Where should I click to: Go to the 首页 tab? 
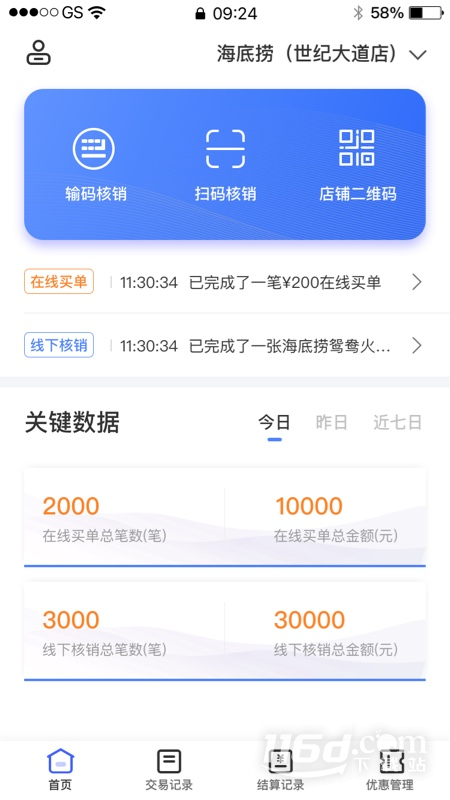pyautogui.click(x=60, y=769)
